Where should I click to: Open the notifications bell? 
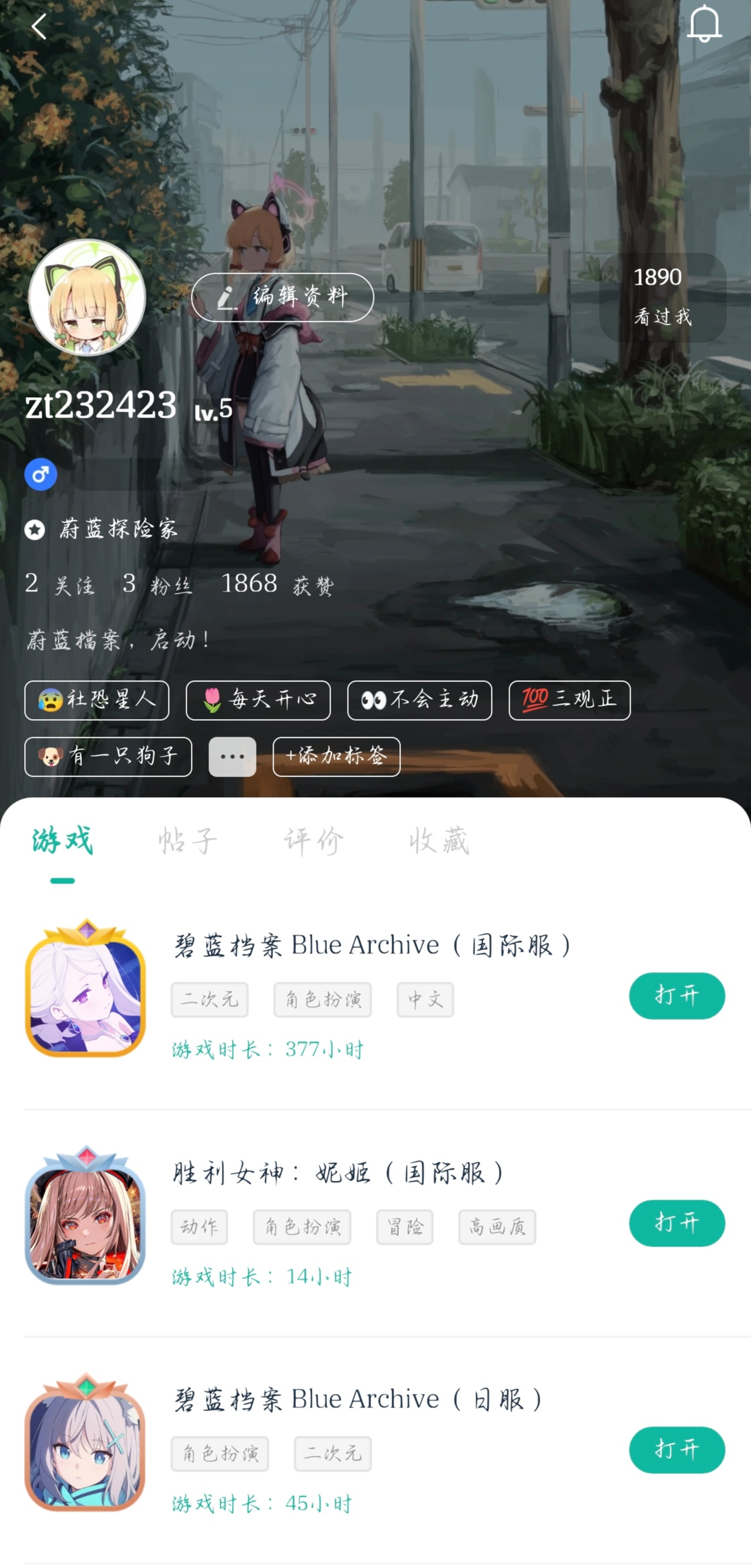(704, 24)
